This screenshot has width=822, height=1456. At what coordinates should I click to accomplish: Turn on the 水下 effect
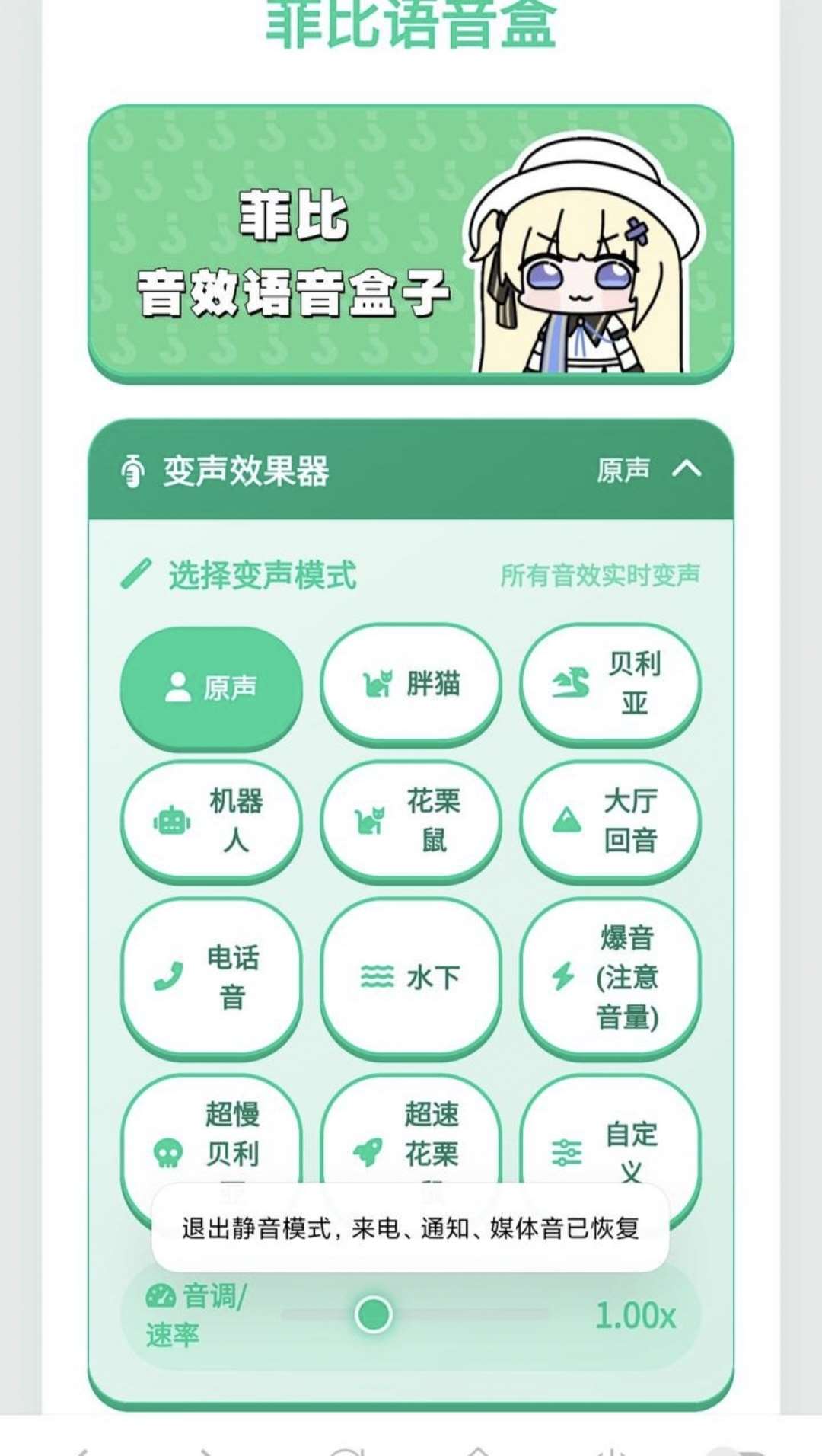[x=410, y=977]
